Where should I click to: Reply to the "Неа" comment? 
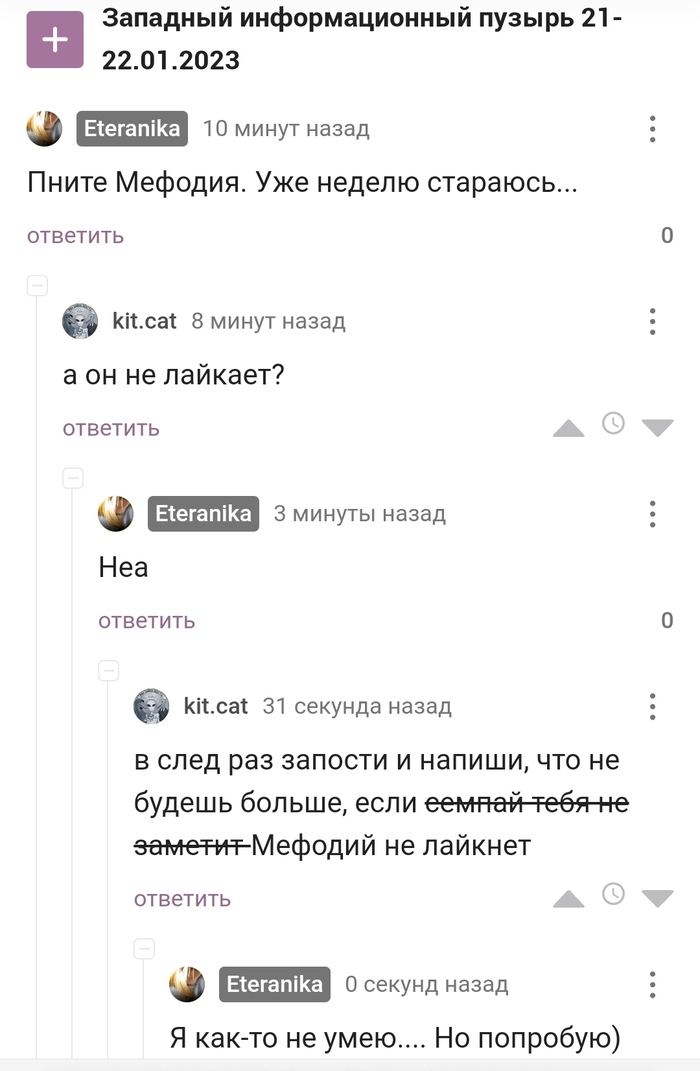[146, 621]
